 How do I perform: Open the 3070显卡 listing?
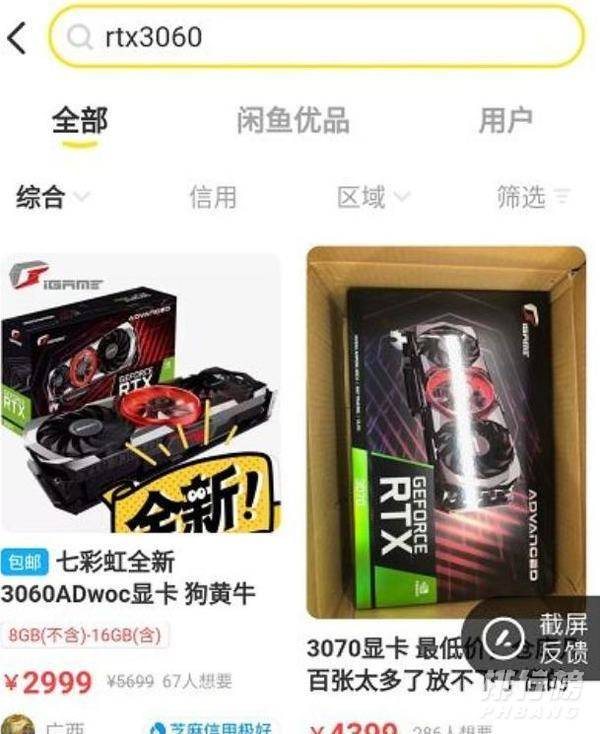[445, 430]
